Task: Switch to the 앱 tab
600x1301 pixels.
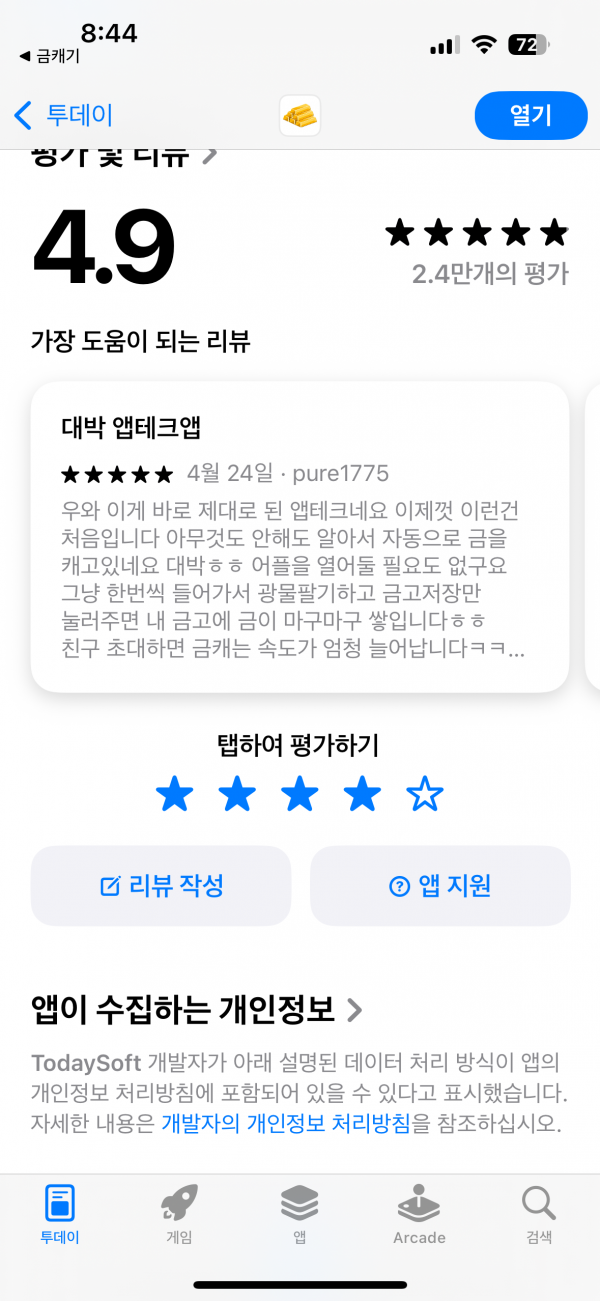Action: pyautogui.click(x=299, y=1215)
